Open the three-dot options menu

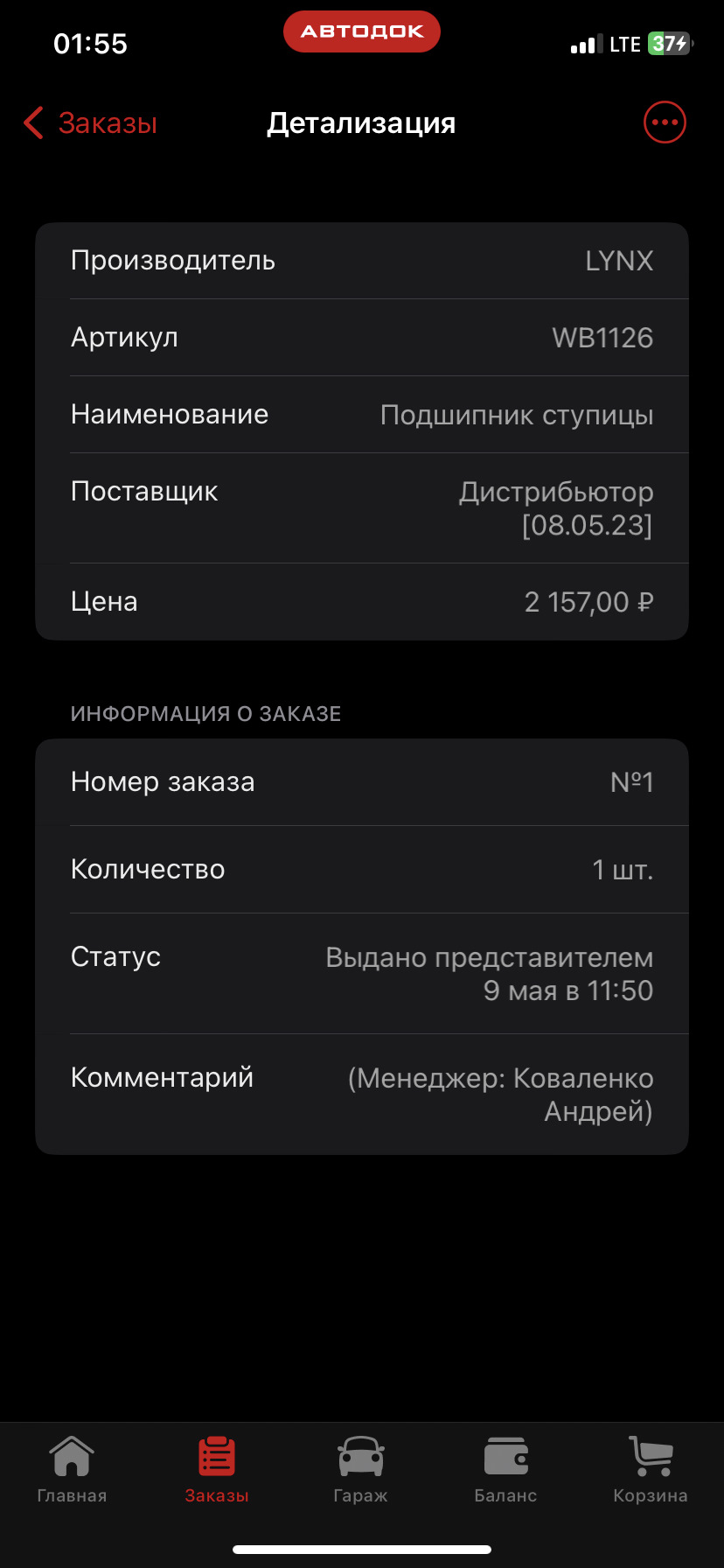pyautogui.click(x=664, y=122)
